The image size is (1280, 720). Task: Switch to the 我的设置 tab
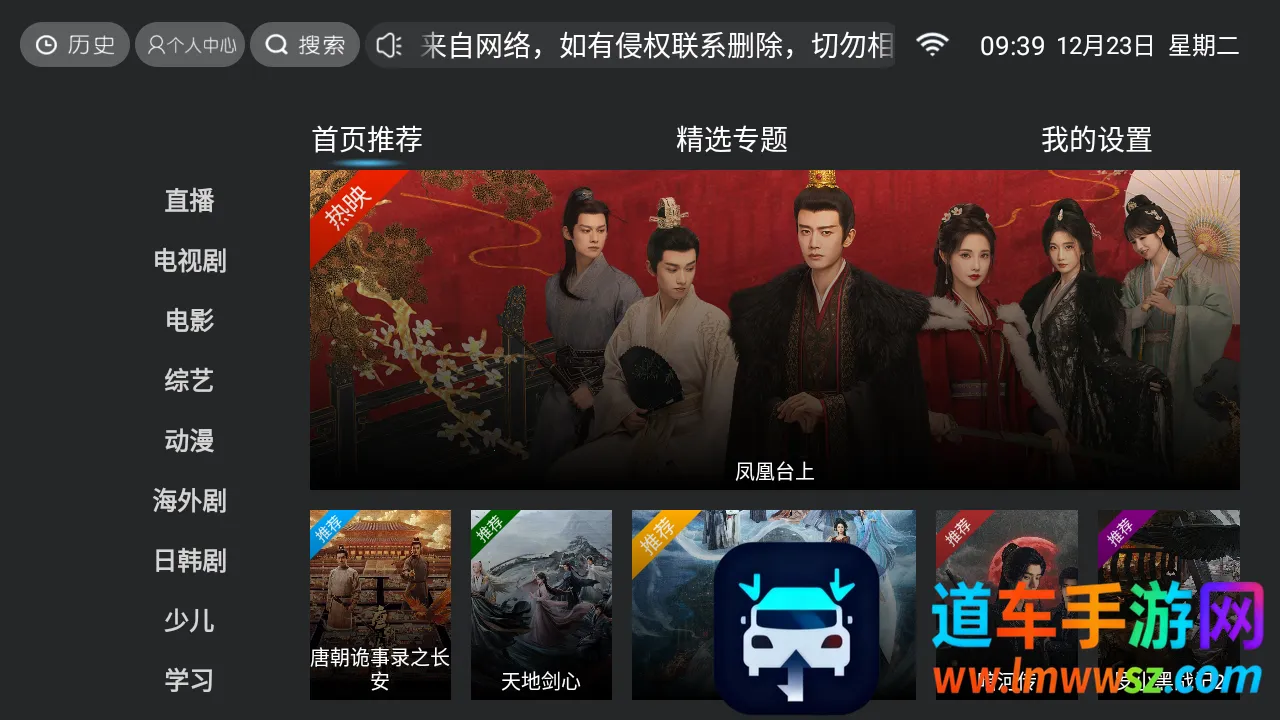pyautogui.click(x=1096, y=140)
